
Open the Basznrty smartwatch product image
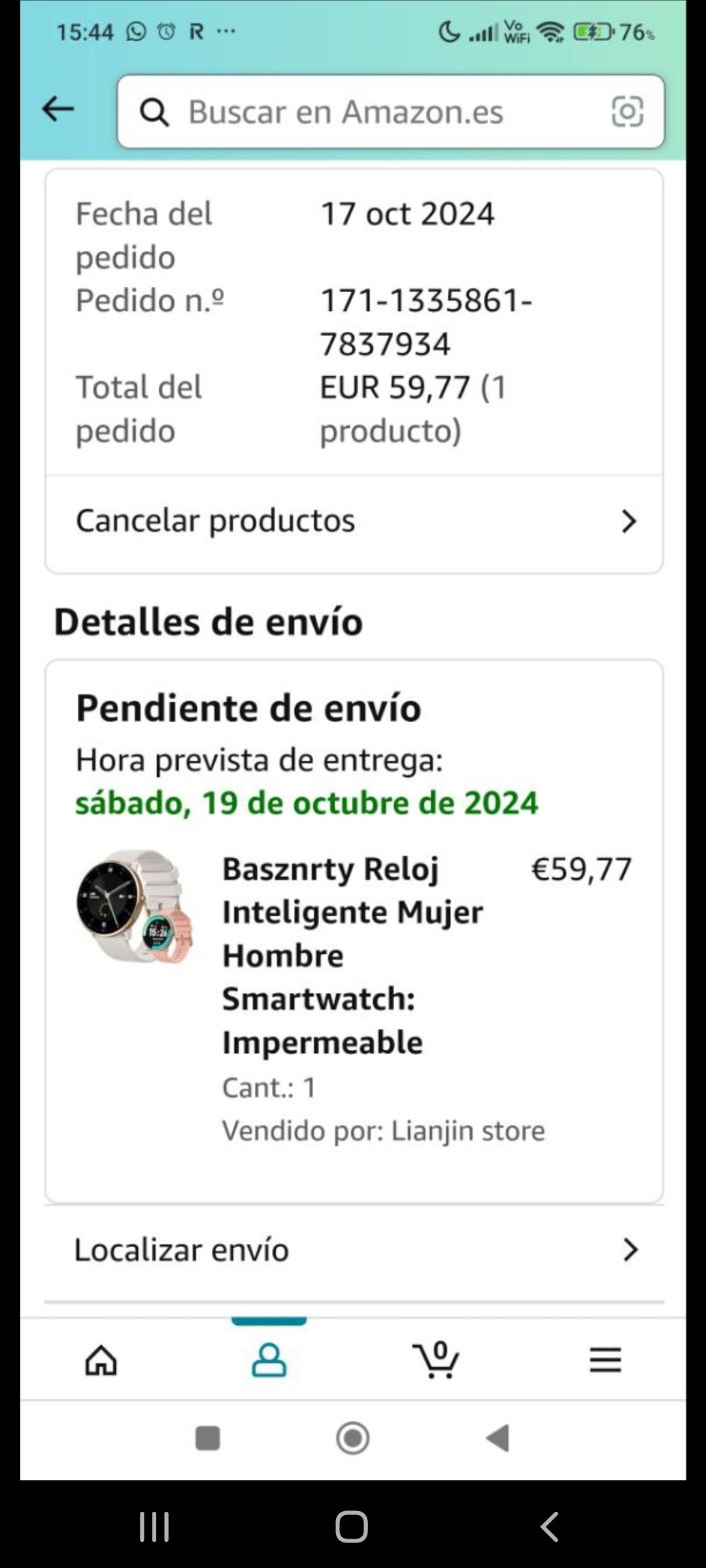pyautogui.click(x=135, y=906)
